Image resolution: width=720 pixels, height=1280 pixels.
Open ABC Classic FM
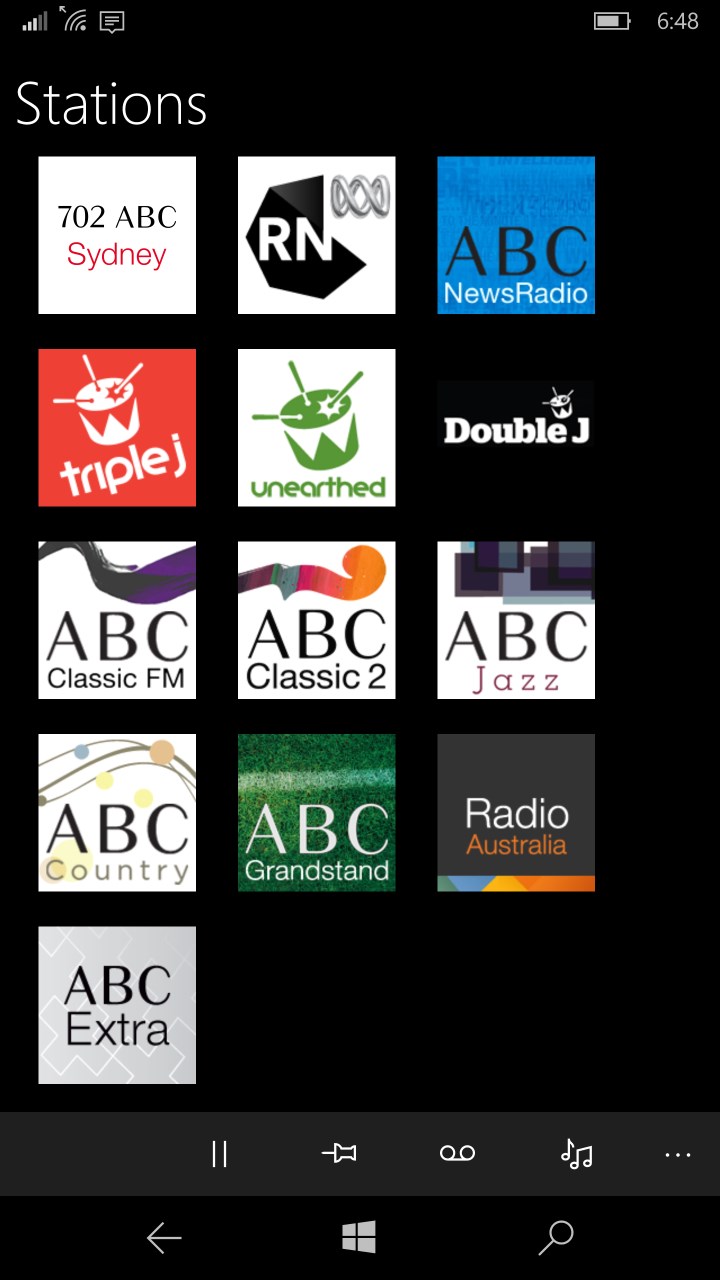tap(117, 620)
